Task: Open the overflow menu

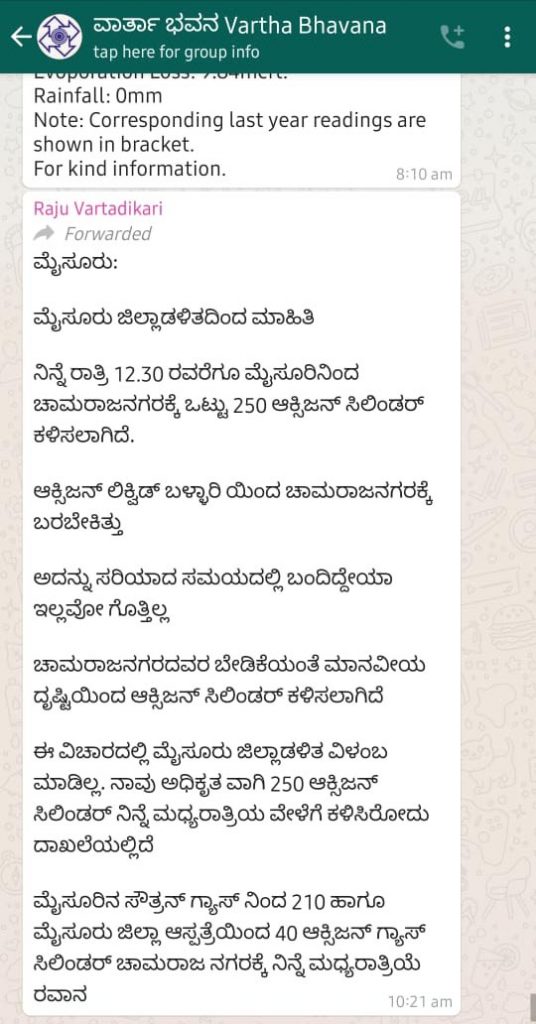Action: [x=507, y=37]
